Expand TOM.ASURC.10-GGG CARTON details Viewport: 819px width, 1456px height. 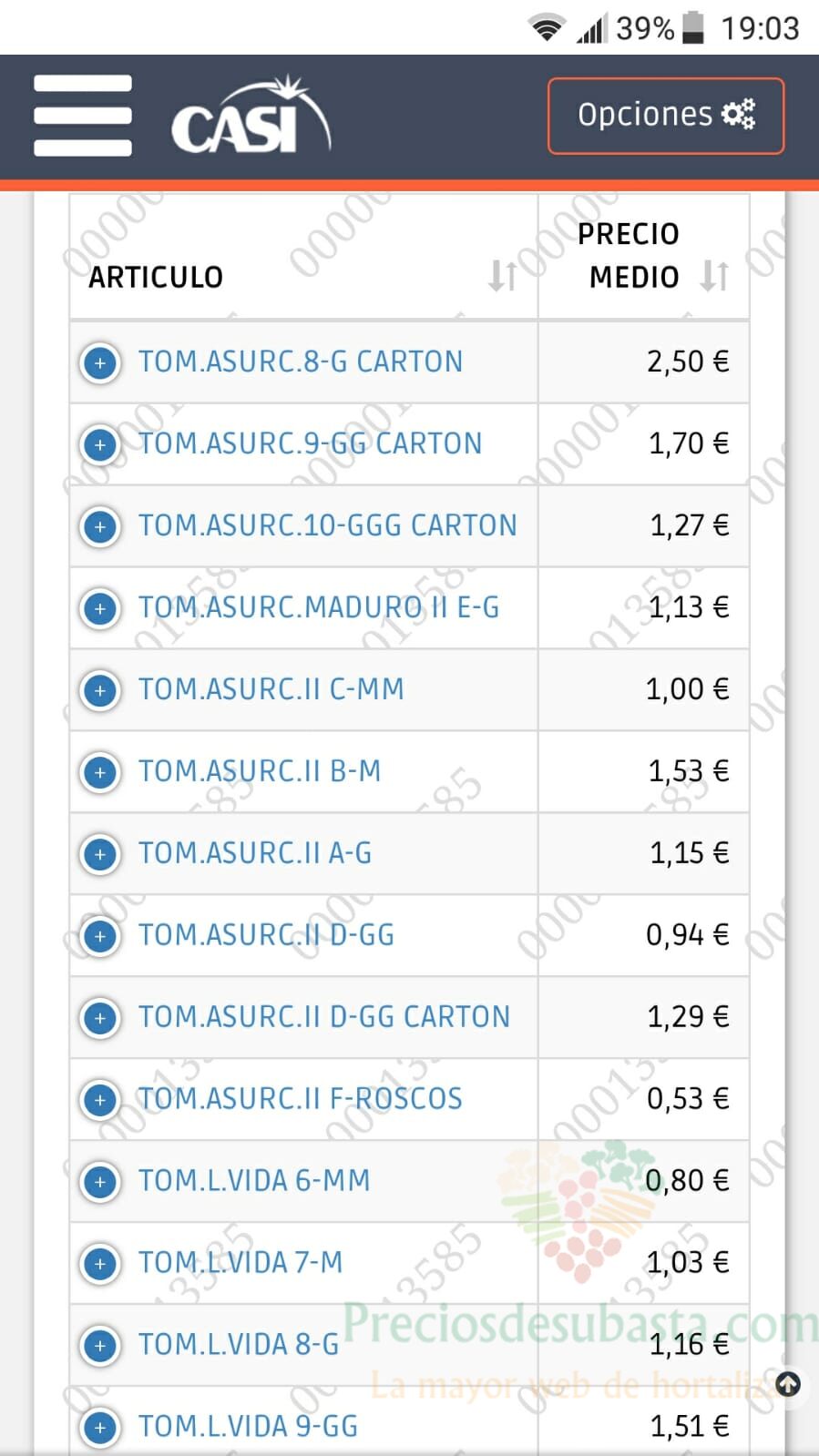[100, 526]
